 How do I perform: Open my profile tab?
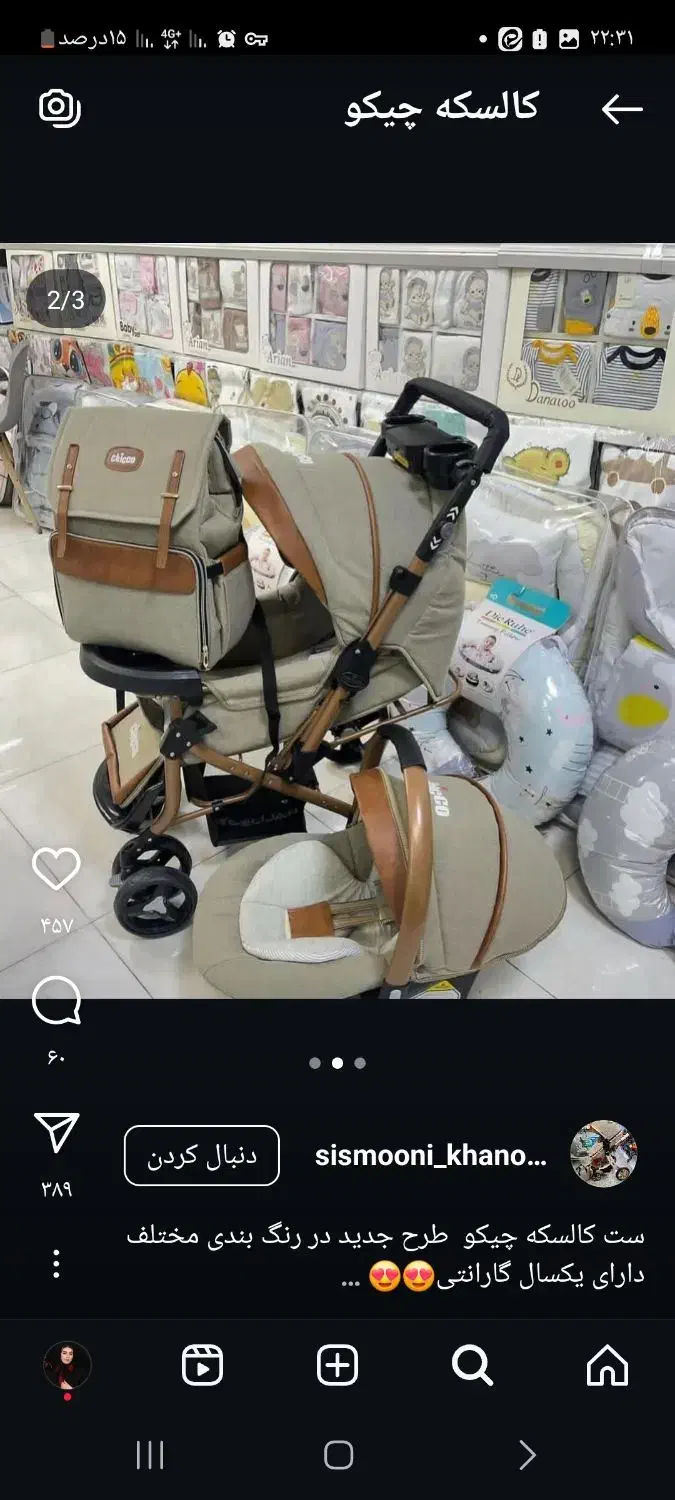click(x=67, y=1365)
